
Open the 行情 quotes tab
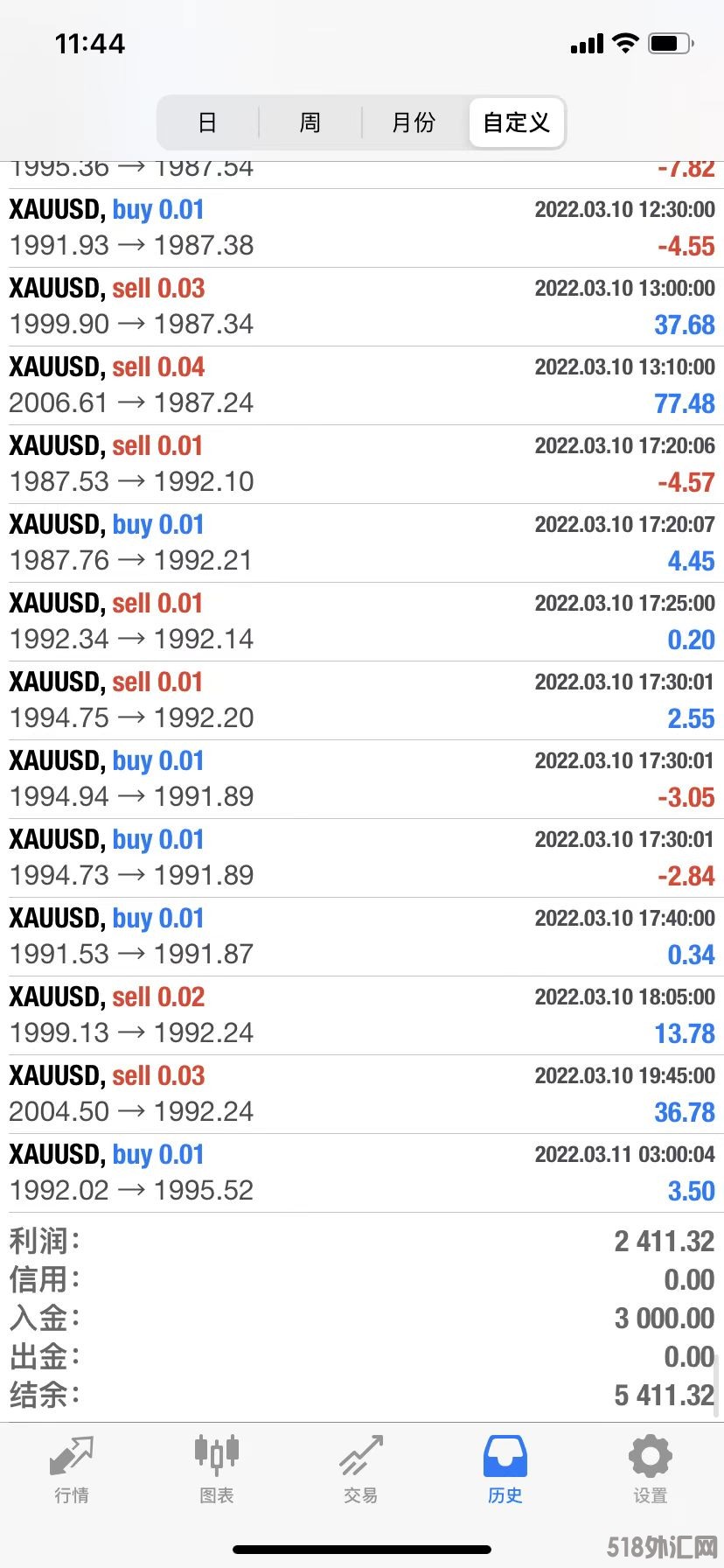(72, 1470)
